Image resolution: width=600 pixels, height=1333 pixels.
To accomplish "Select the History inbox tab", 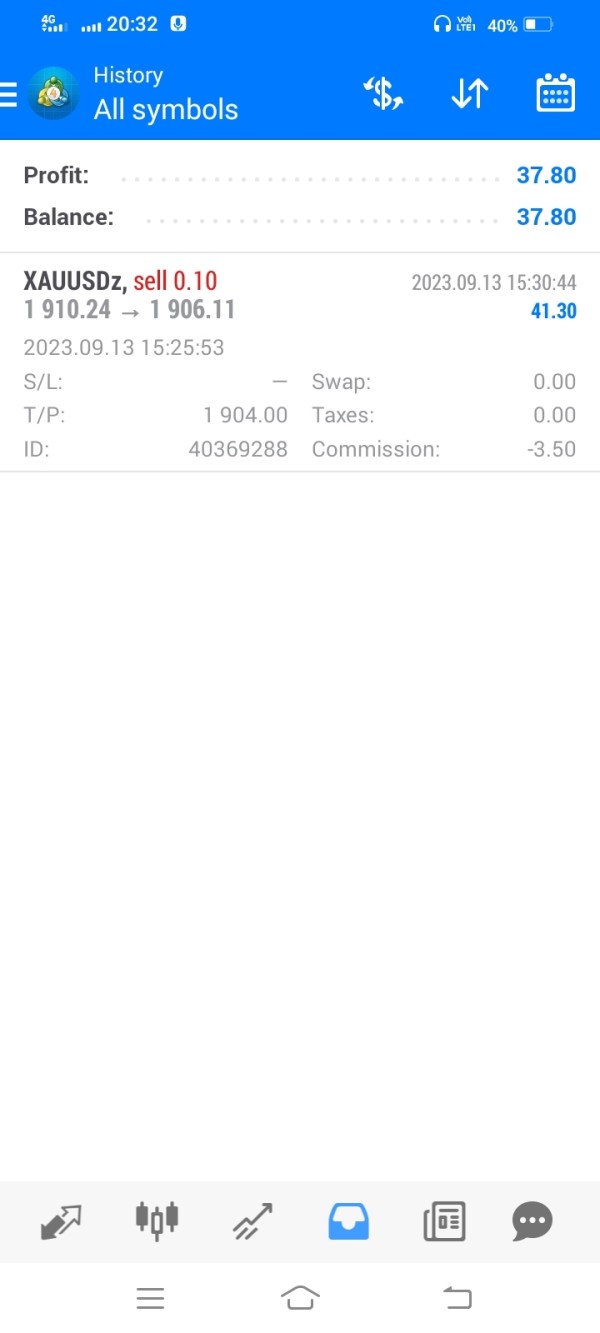I will [x=348, y=1220].
